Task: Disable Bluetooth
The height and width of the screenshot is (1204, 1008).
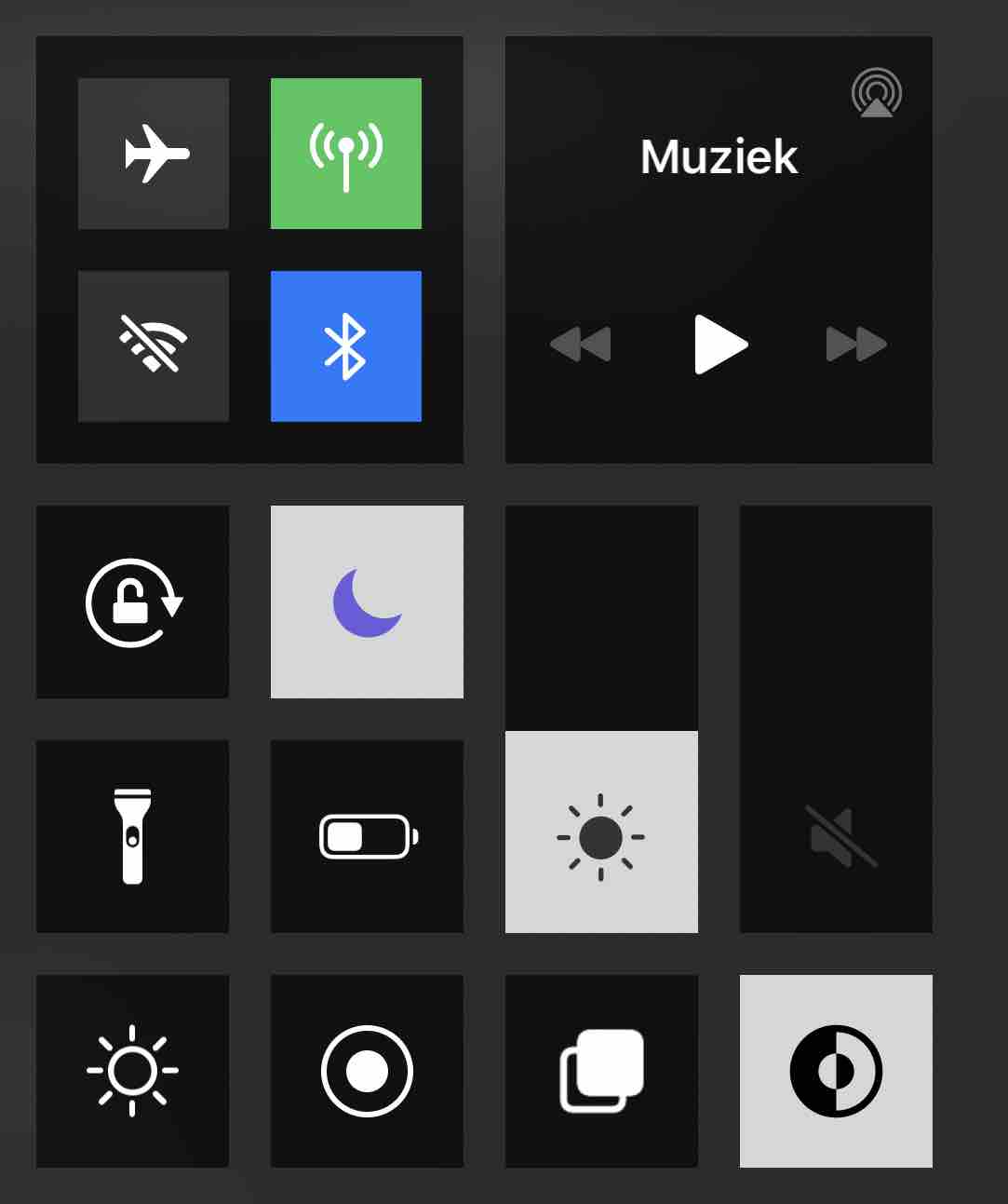Action: (345, 345)
